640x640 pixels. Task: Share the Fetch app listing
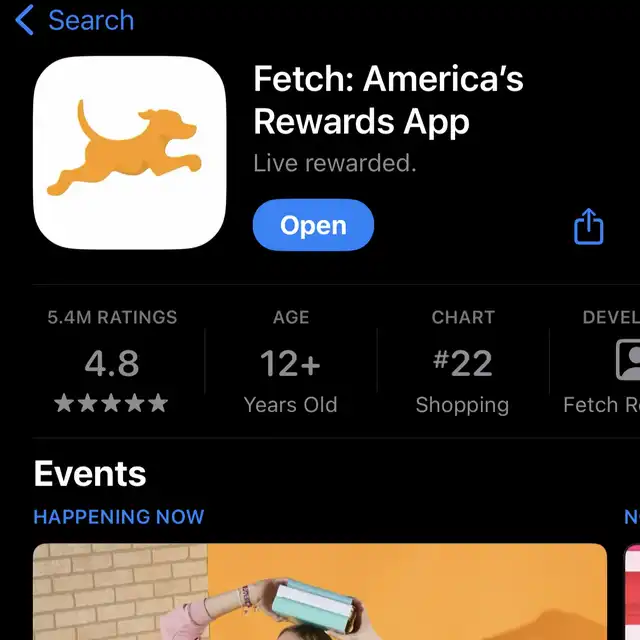coord(589,226)
